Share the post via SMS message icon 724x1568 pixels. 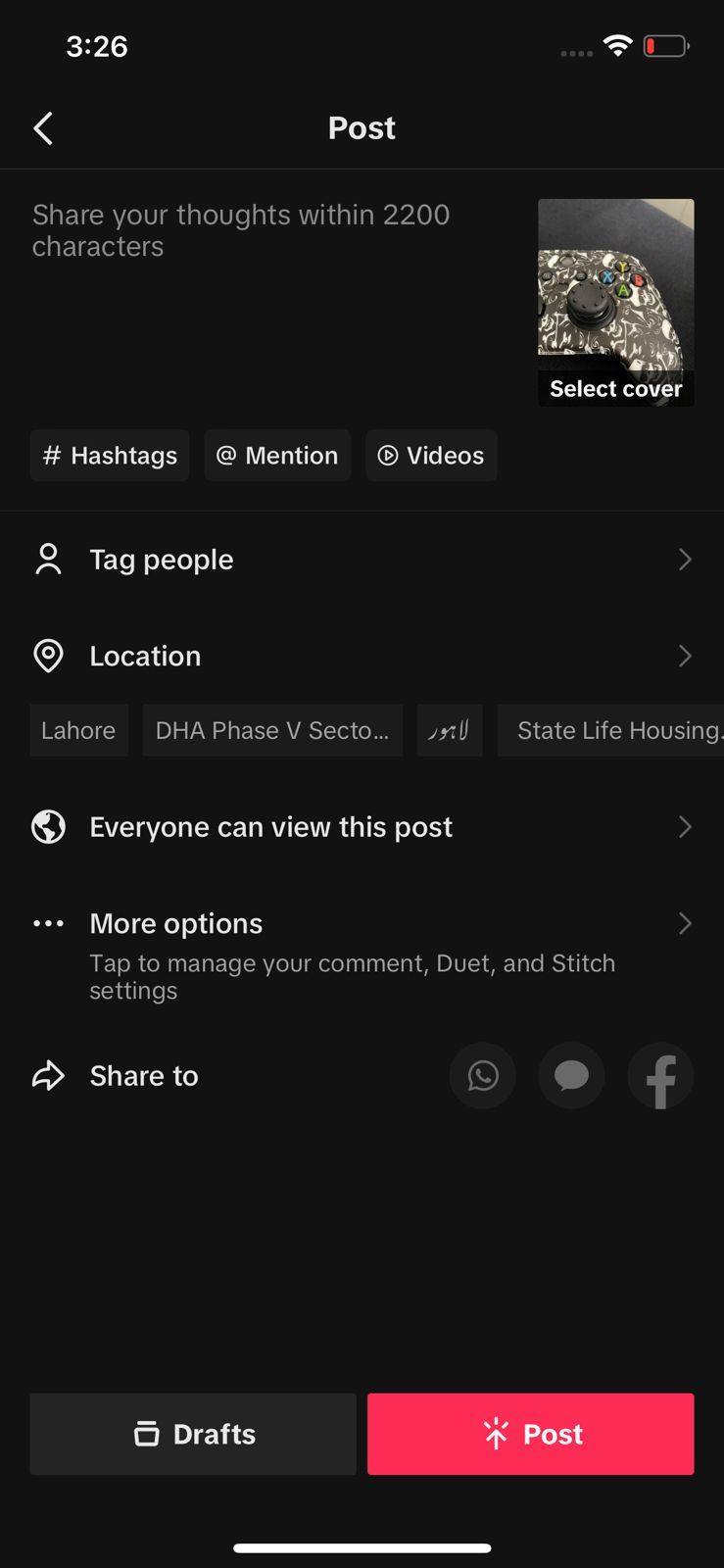(x=571, y=1075)
